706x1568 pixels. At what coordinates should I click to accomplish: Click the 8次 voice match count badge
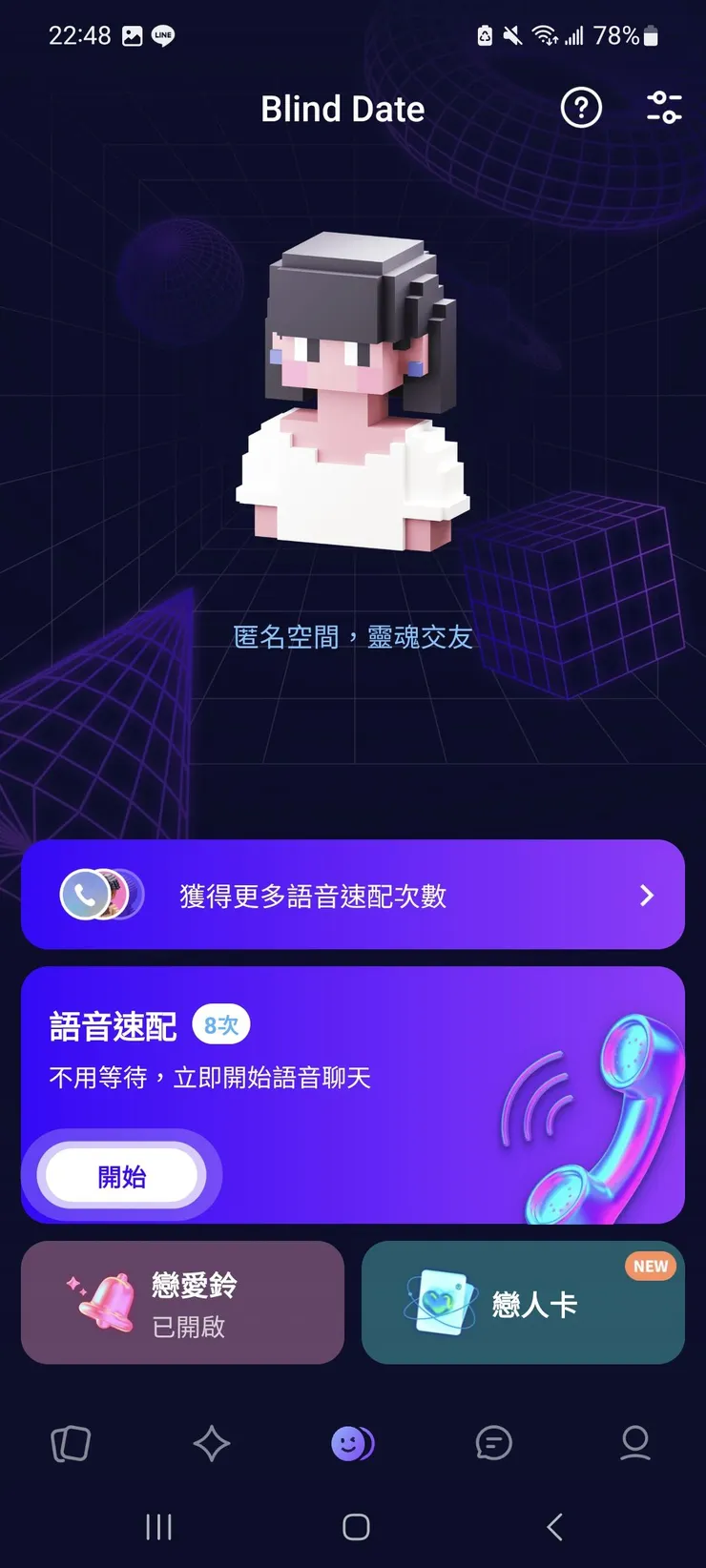[220, 1024]
